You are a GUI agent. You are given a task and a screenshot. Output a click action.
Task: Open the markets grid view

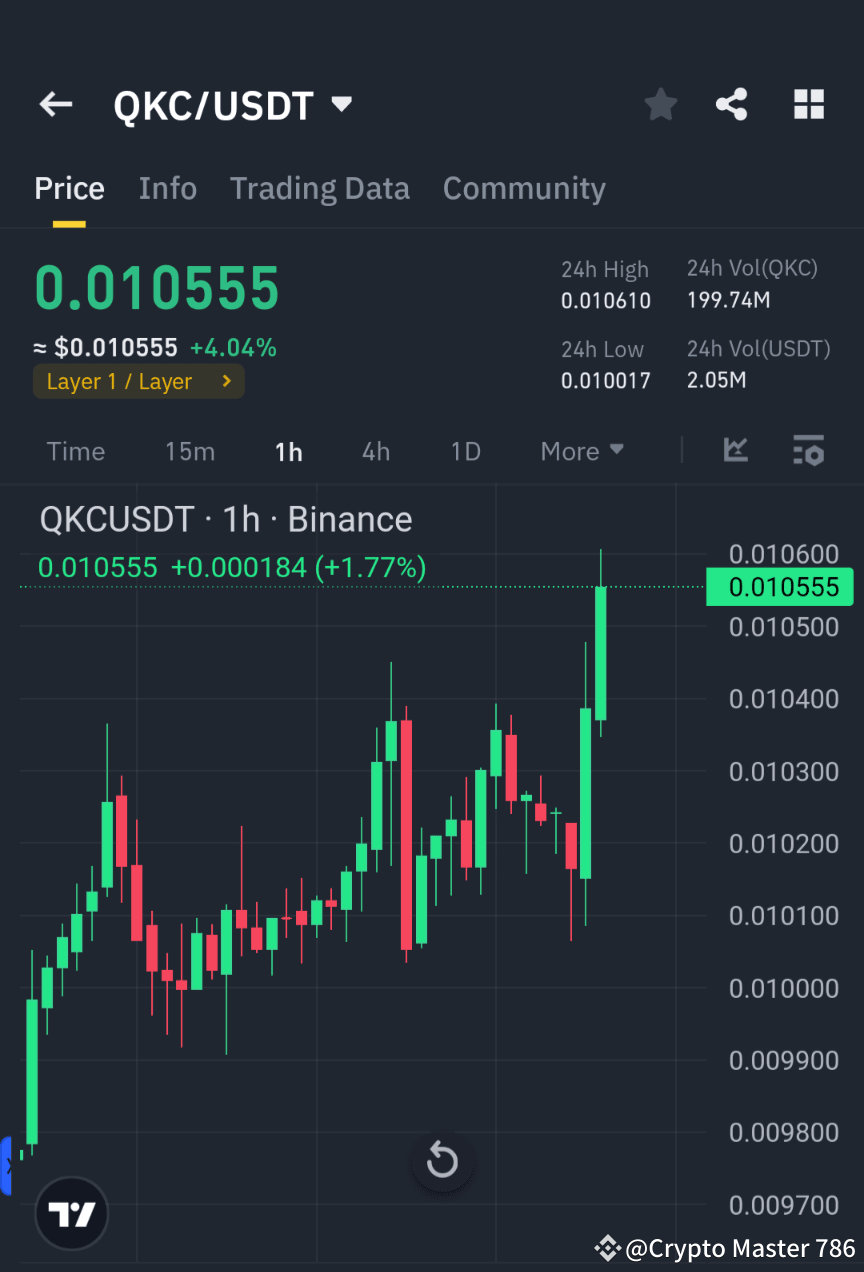808,104
